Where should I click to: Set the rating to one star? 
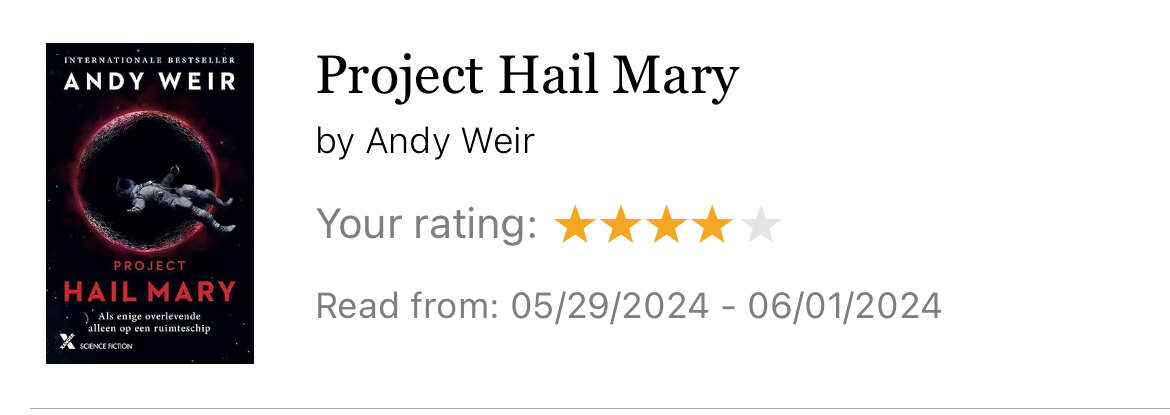(575, 225)
